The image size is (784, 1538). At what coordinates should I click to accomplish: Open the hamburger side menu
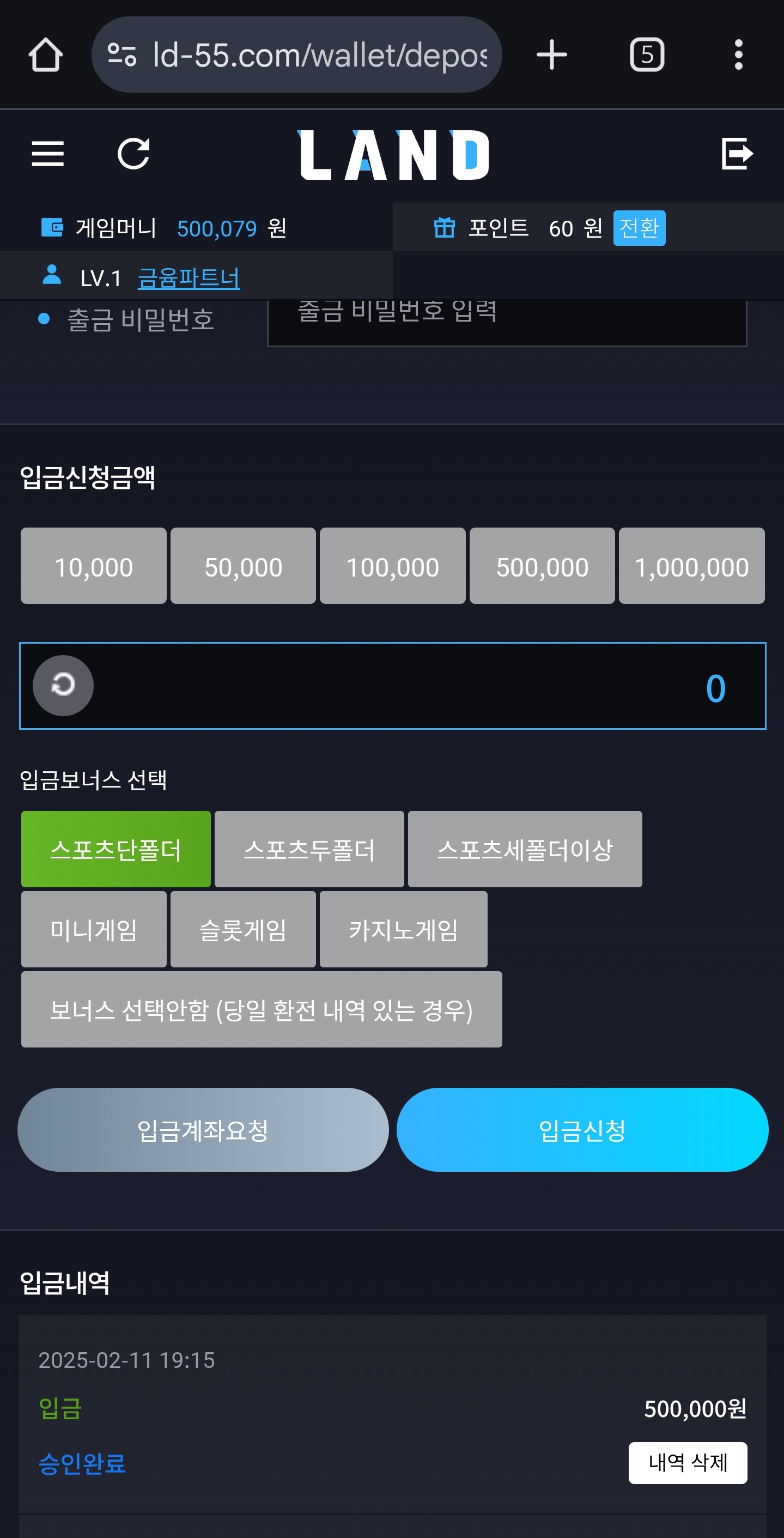[x=48, y=154]
